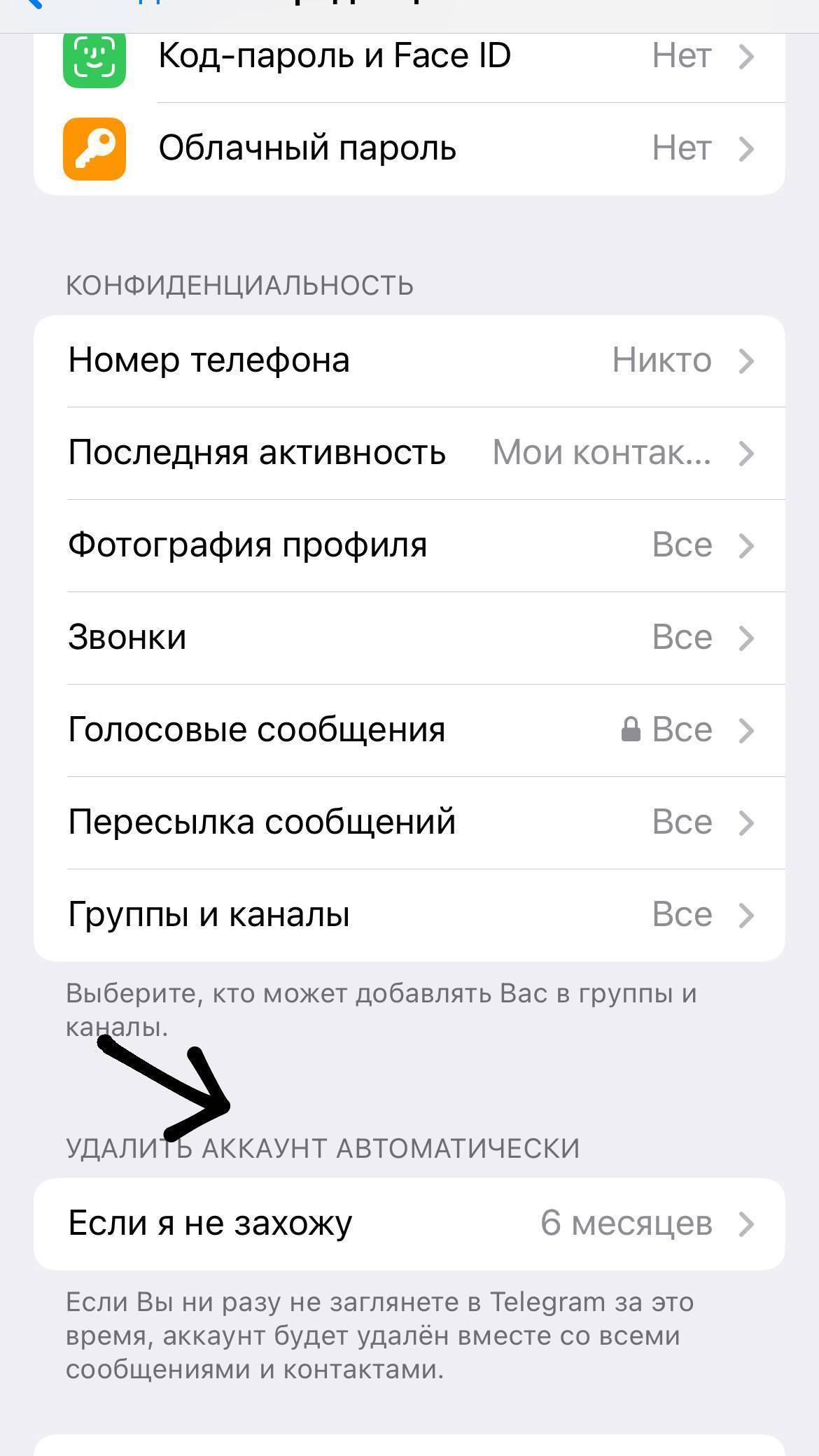The height and width of the screenshot is (1456, 819).
Task: Open Номер телефона privacy setting
Action: pos(409,361)
